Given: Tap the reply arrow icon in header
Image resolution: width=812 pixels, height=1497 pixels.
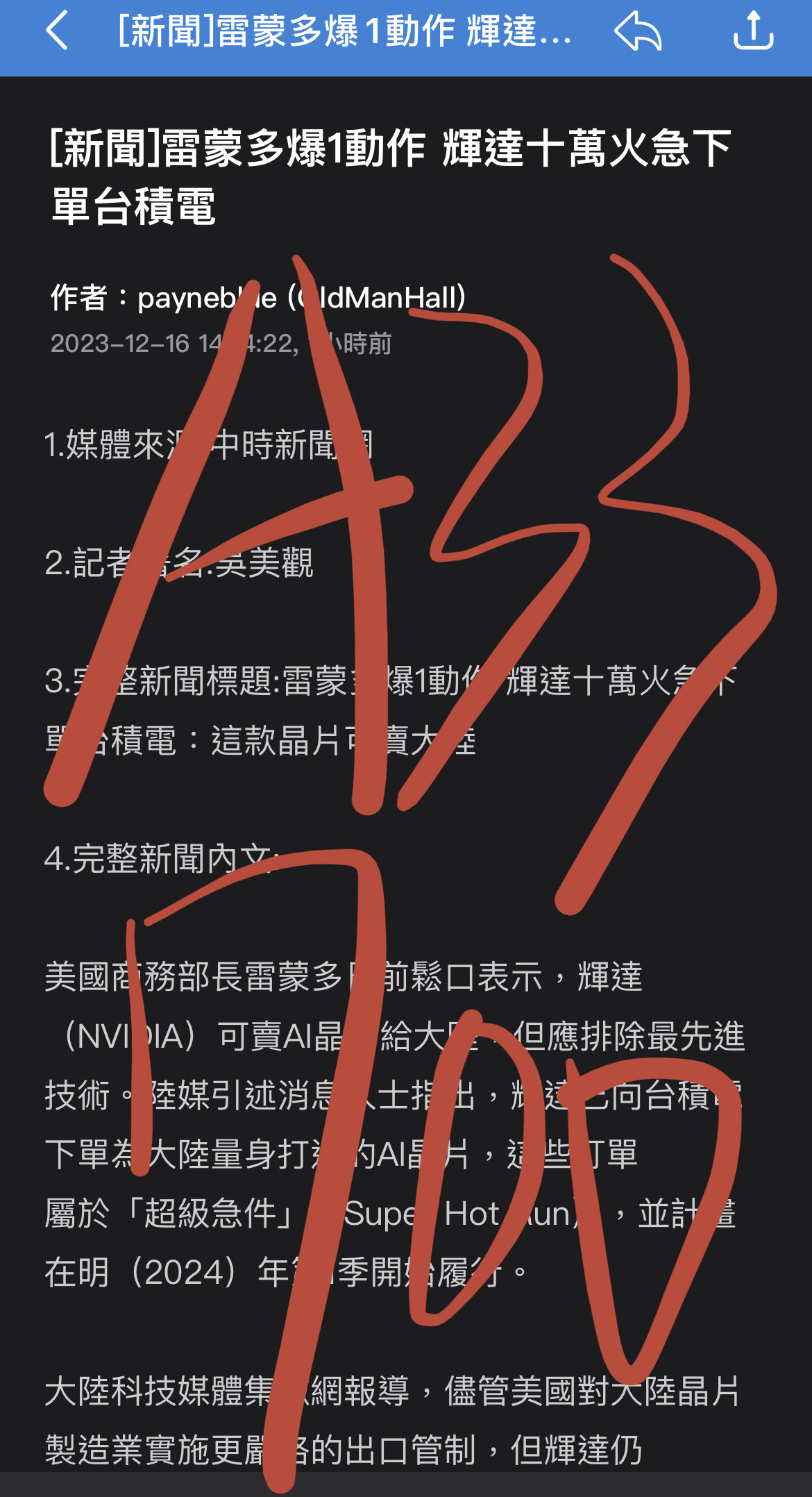Looking at the screenshot, I should click(x=638, y=32).
